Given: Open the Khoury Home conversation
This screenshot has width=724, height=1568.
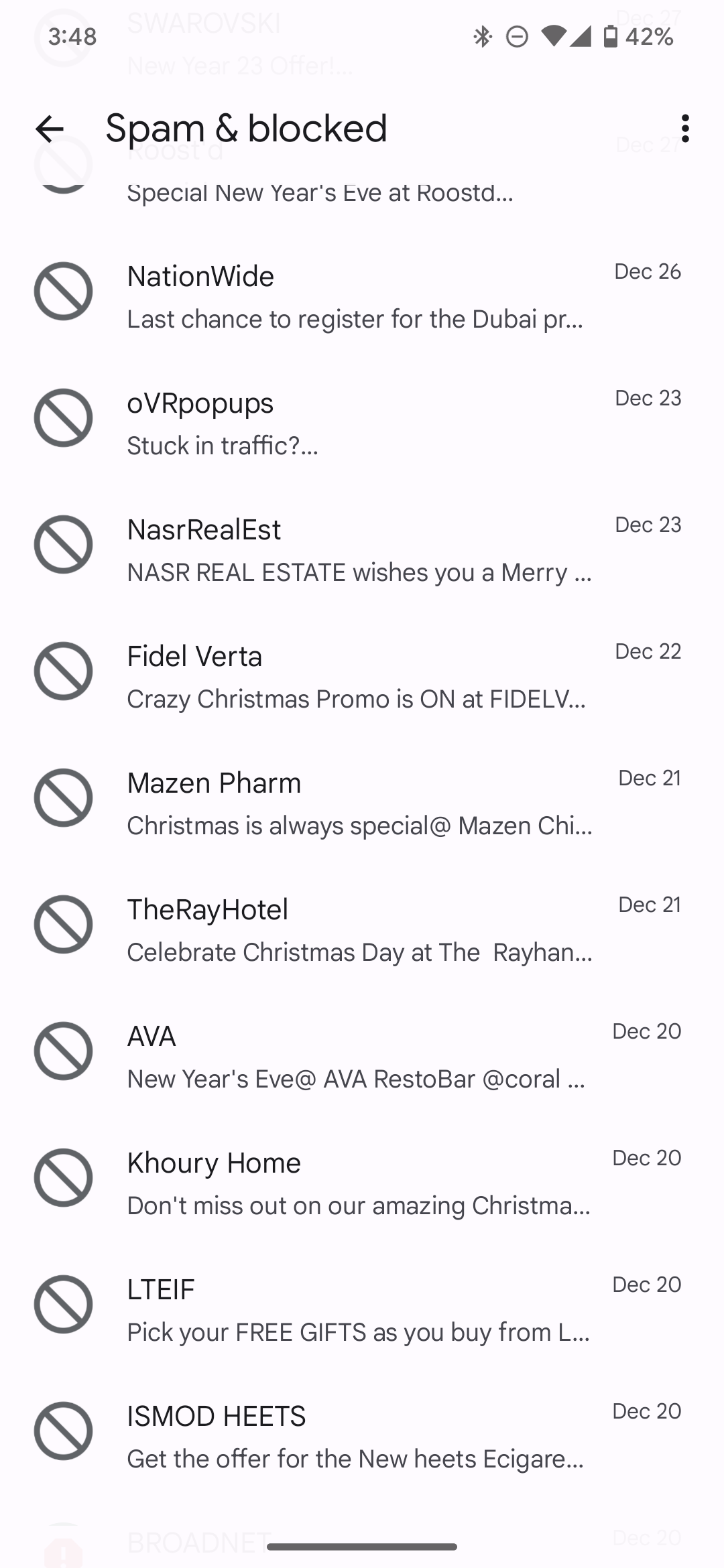Looking at the screenshot, I should 362,1184.
